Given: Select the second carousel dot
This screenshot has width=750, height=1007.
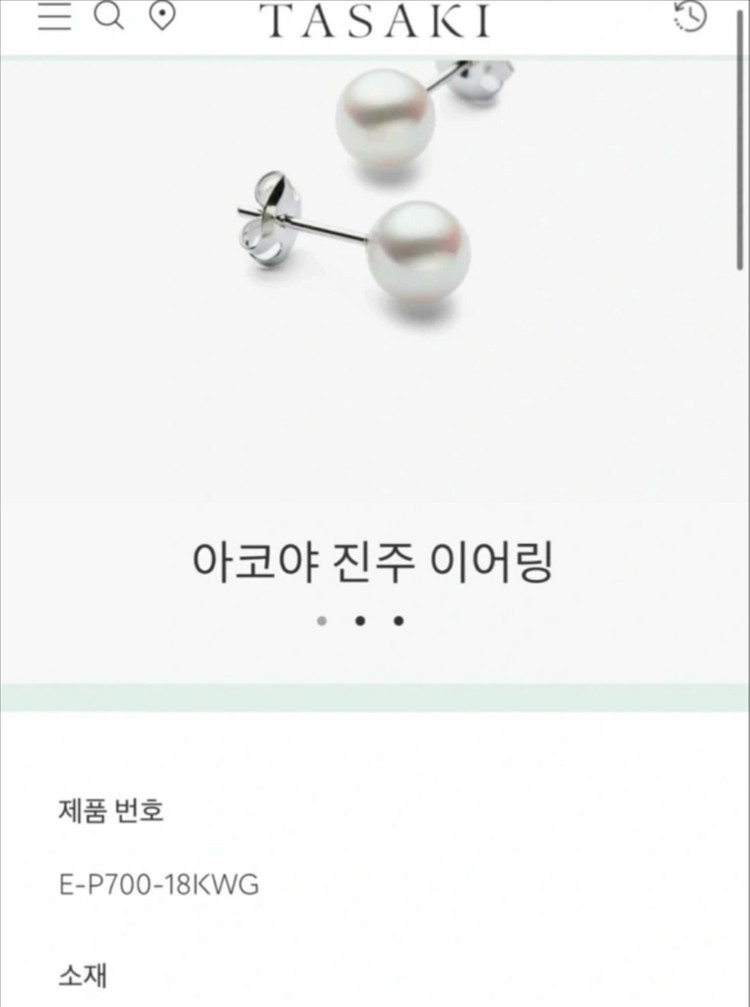Looking at the screenshot, I should pos(361,621).
